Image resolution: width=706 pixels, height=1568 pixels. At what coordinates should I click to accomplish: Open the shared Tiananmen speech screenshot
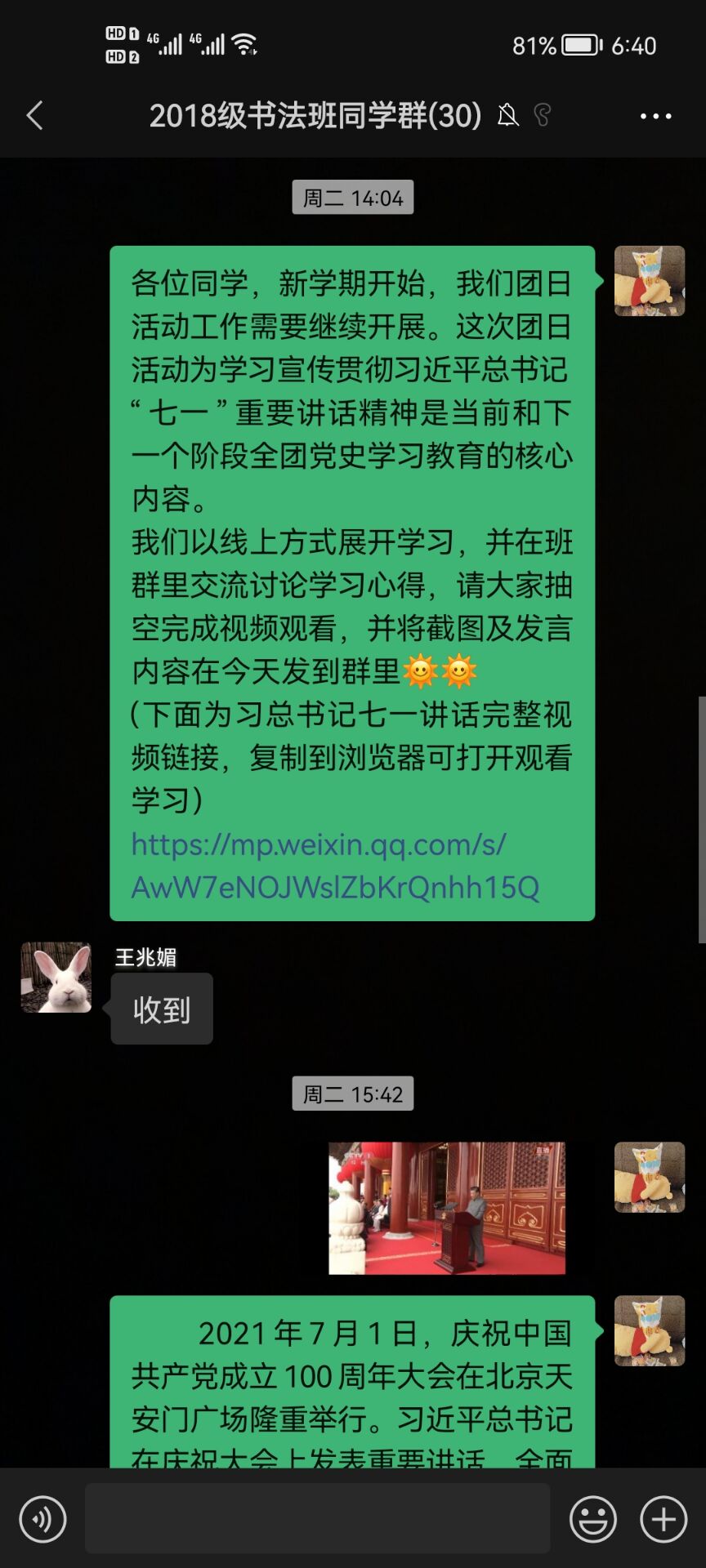coord(446,1208)
